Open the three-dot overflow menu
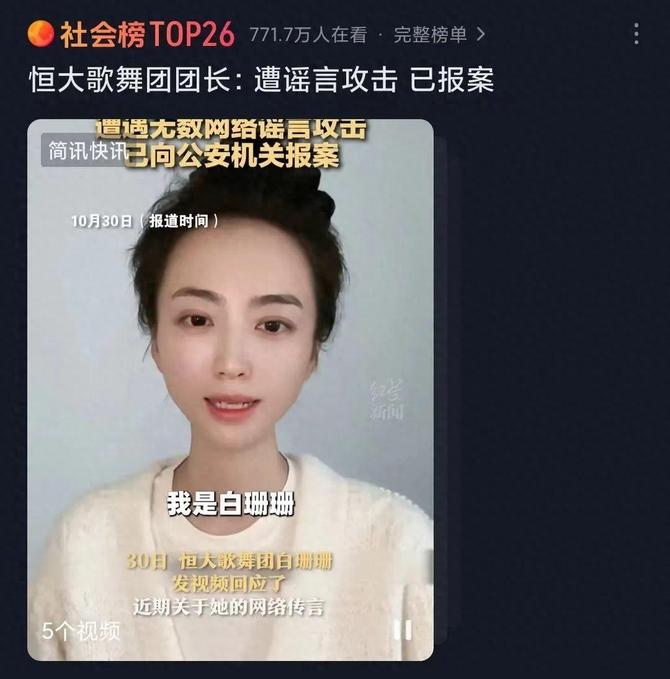This screenshot has height=679, width=670. [636, 34]
